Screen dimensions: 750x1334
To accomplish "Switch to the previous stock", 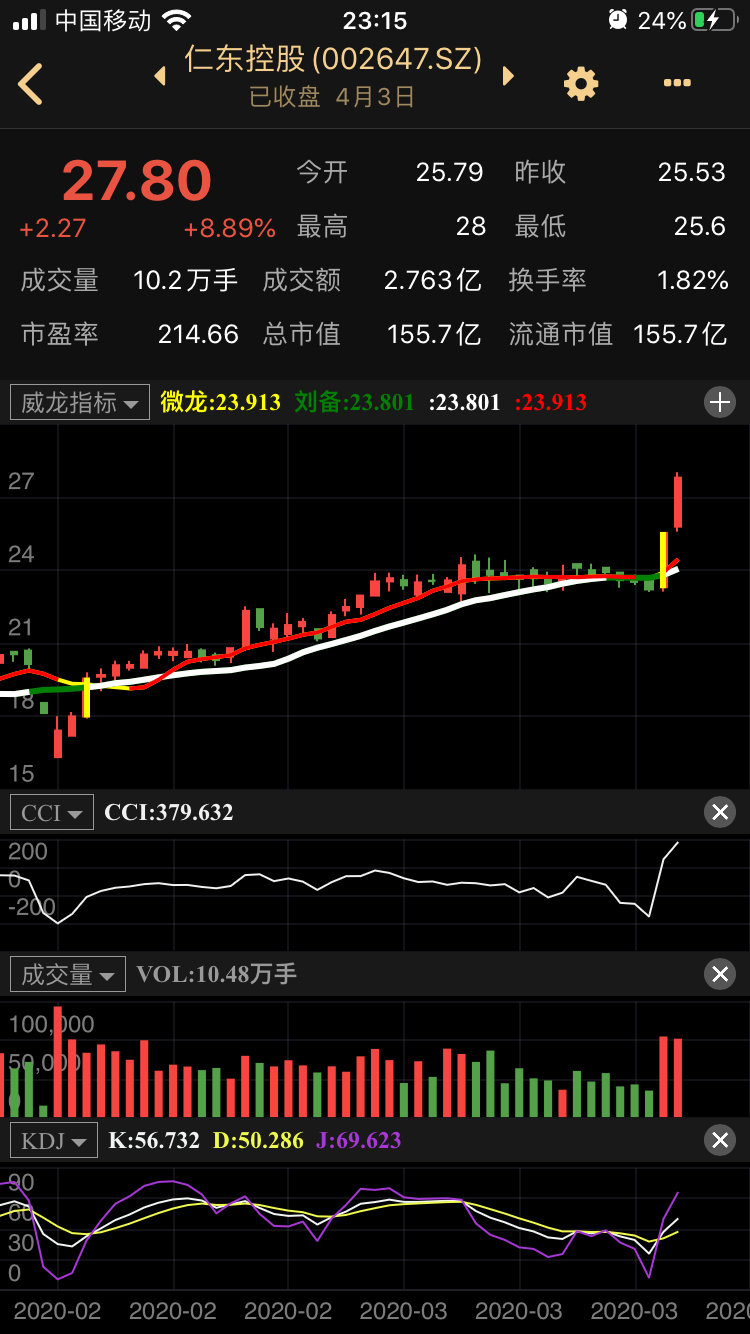I will click(160, 76).
